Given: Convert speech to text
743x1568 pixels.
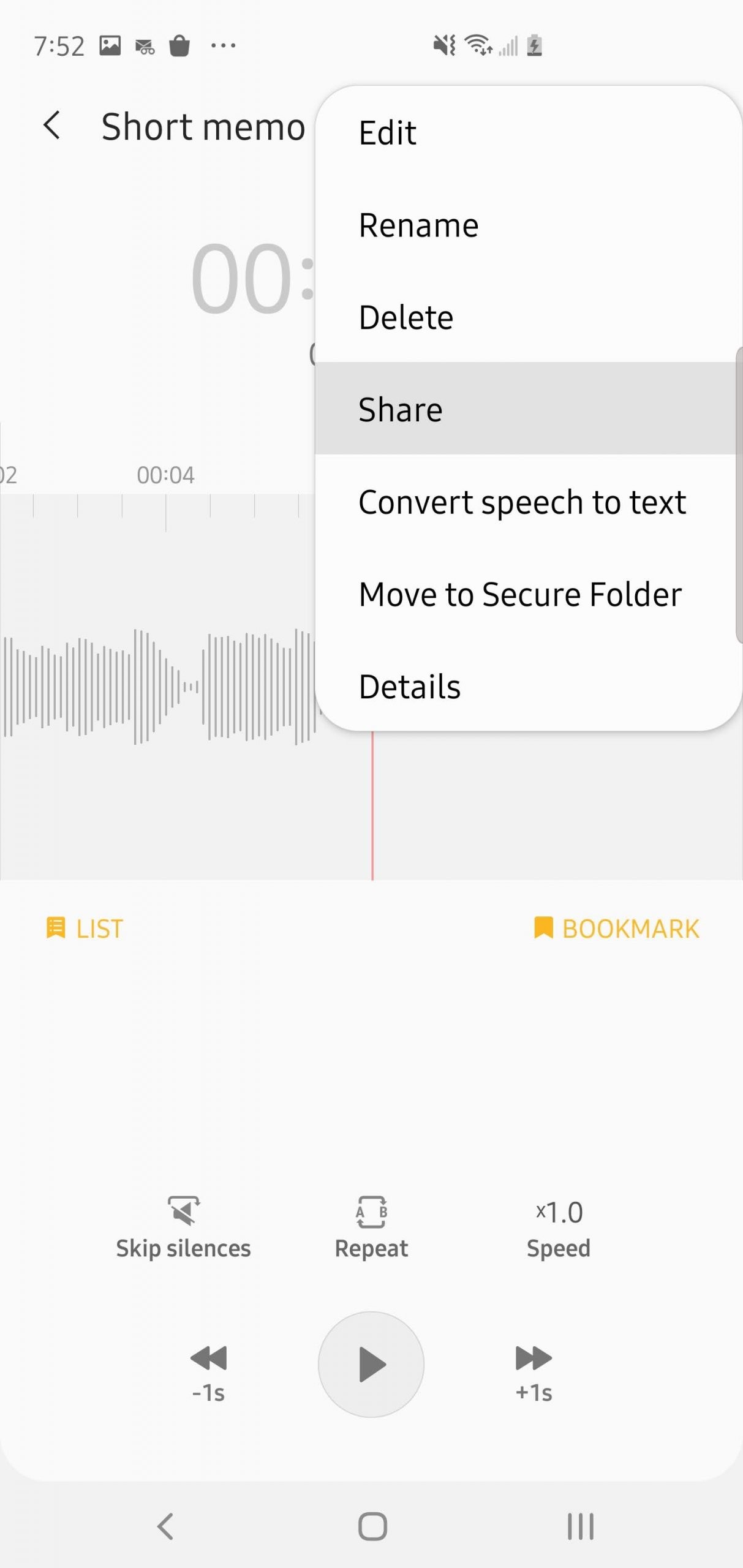Looking at the screenshot, I should coord(522,502).
